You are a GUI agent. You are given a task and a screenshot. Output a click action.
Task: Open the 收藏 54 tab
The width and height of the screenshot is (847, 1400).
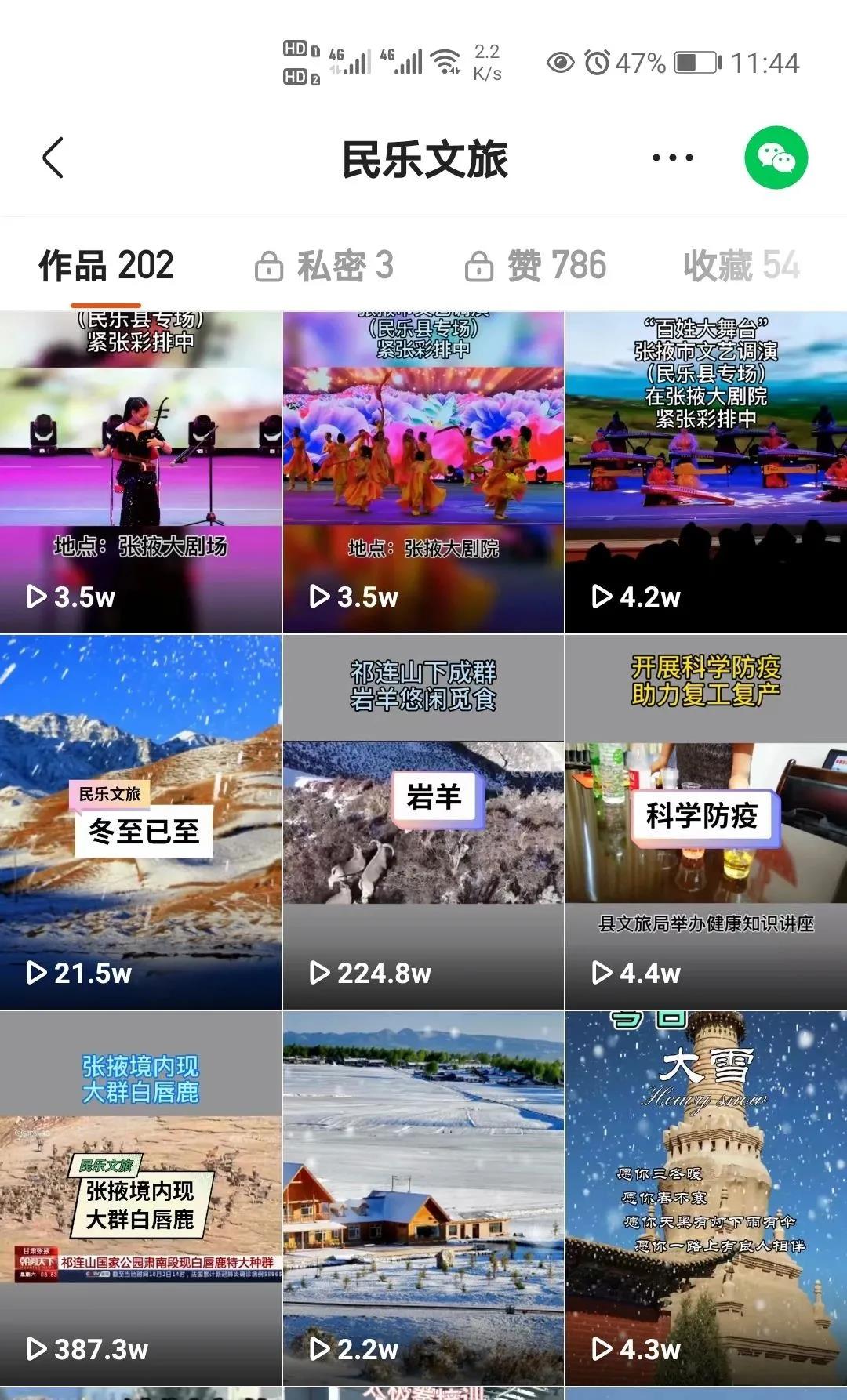(x=741, y=266)
